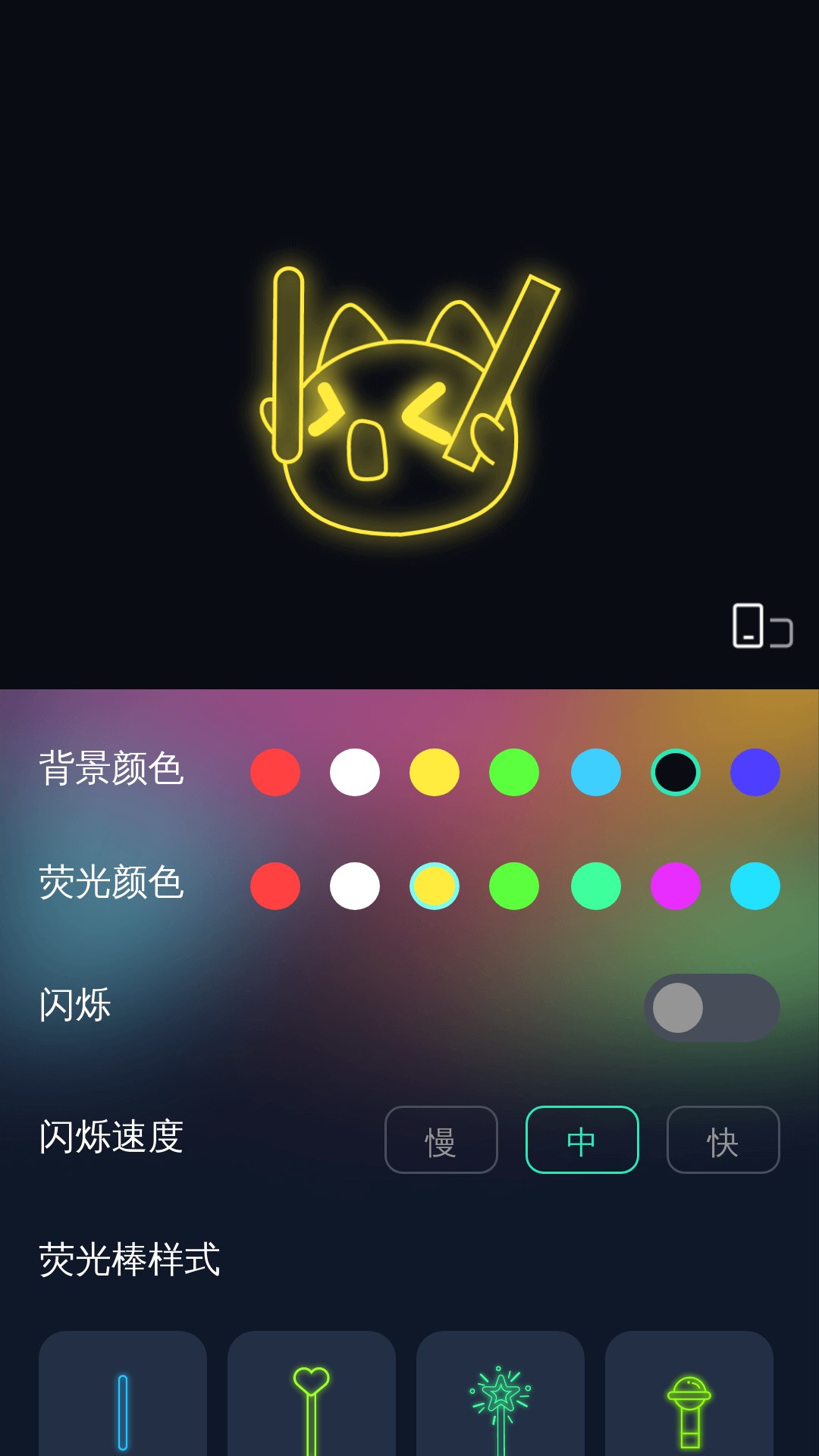This screenshot has width=819, height=1456.
Task: Choose the magenta glow color
Action: point(676,886)
